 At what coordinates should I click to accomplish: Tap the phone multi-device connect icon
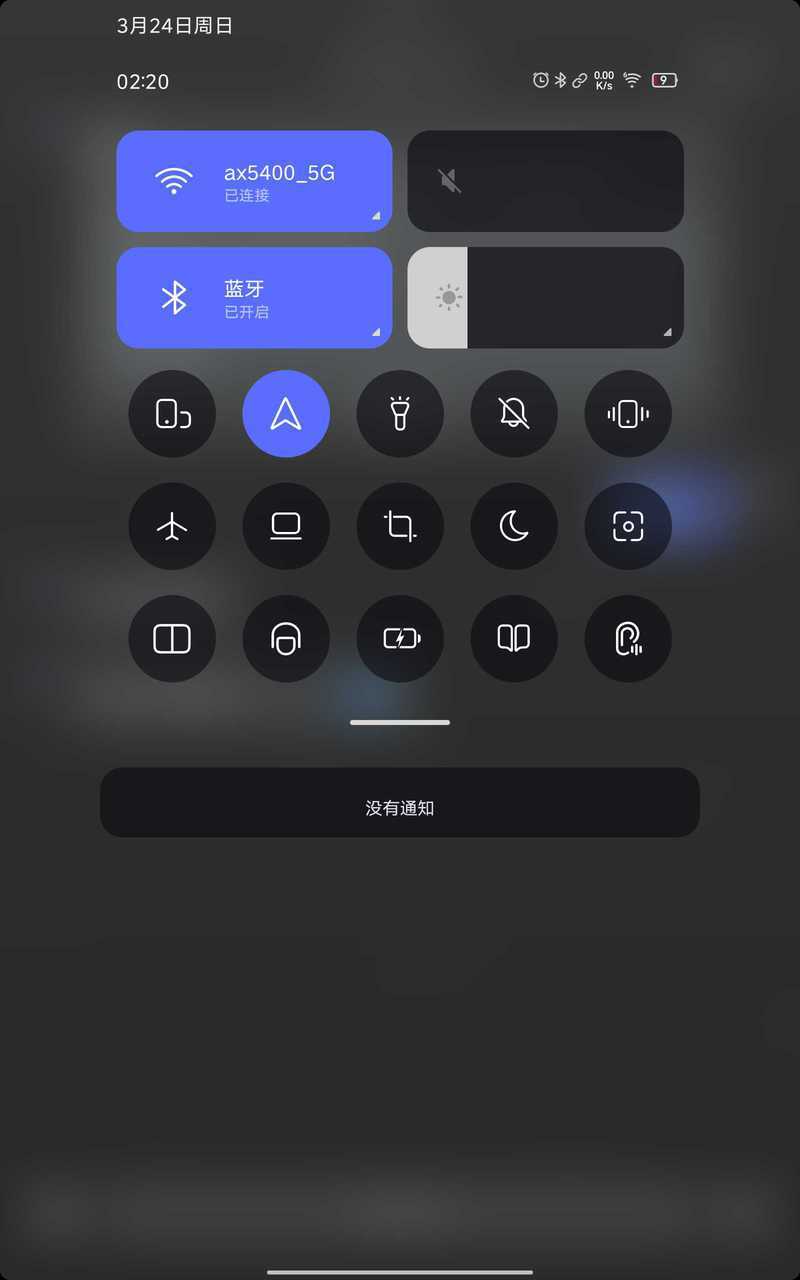[x=172, y=414]
